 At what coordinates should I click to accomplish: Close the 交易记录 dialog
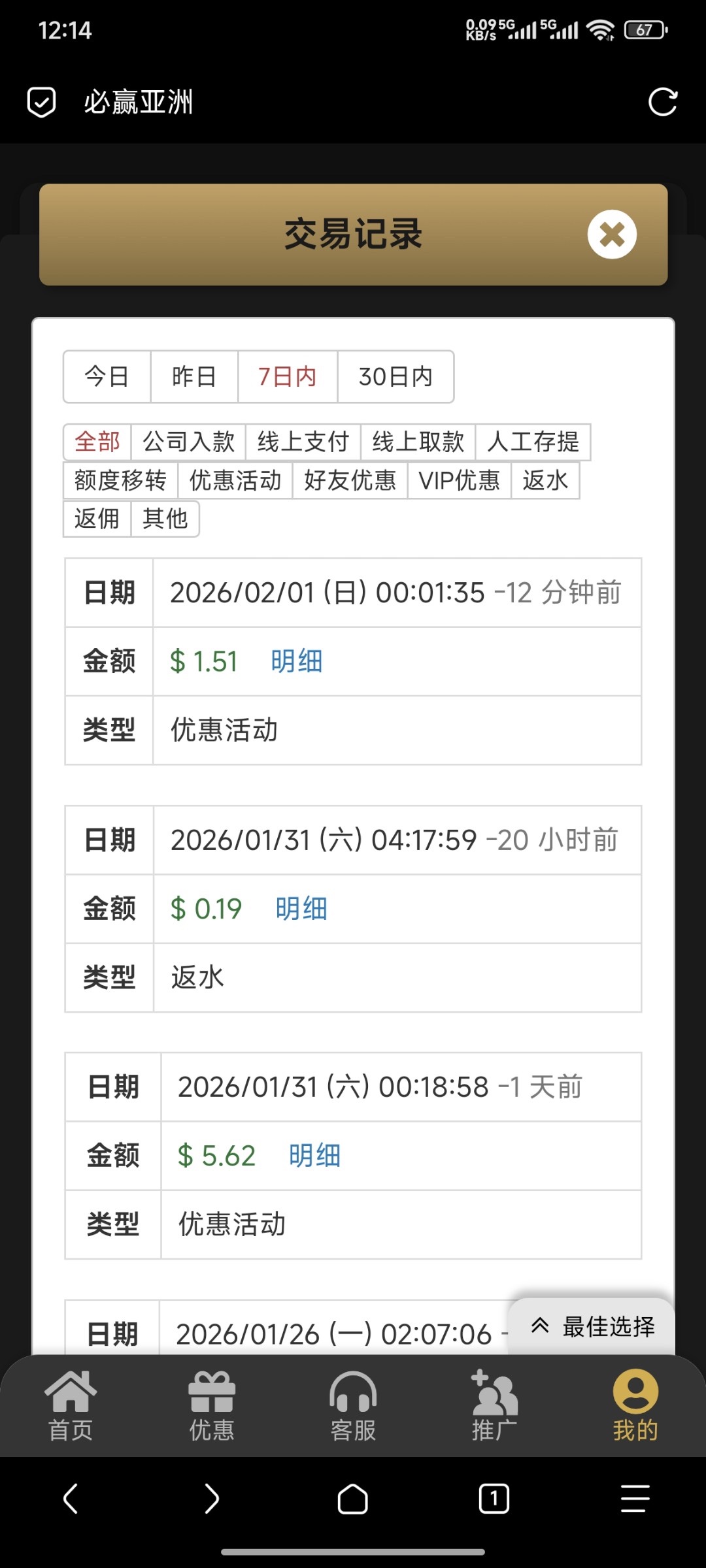[612, 235]
